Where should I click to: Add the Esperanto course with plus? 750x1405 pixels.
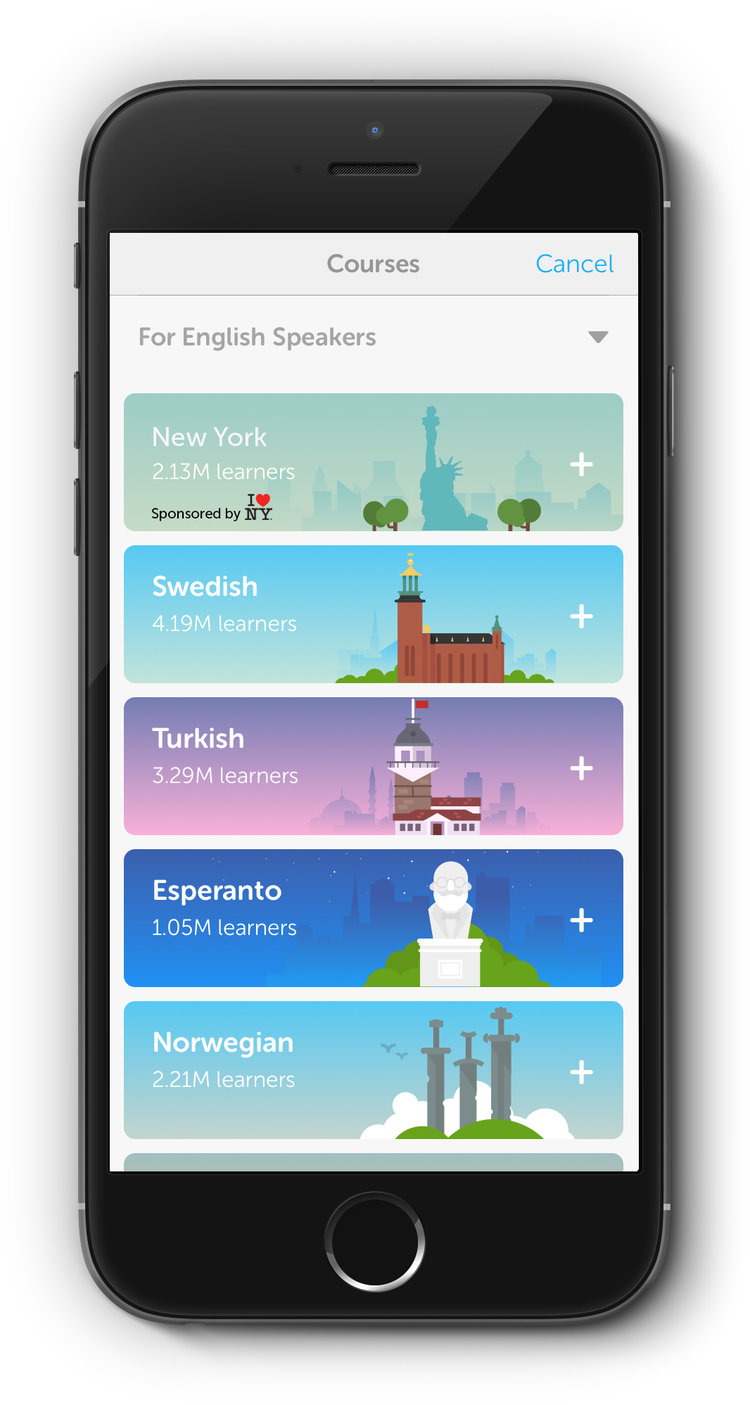coord(581,920)
